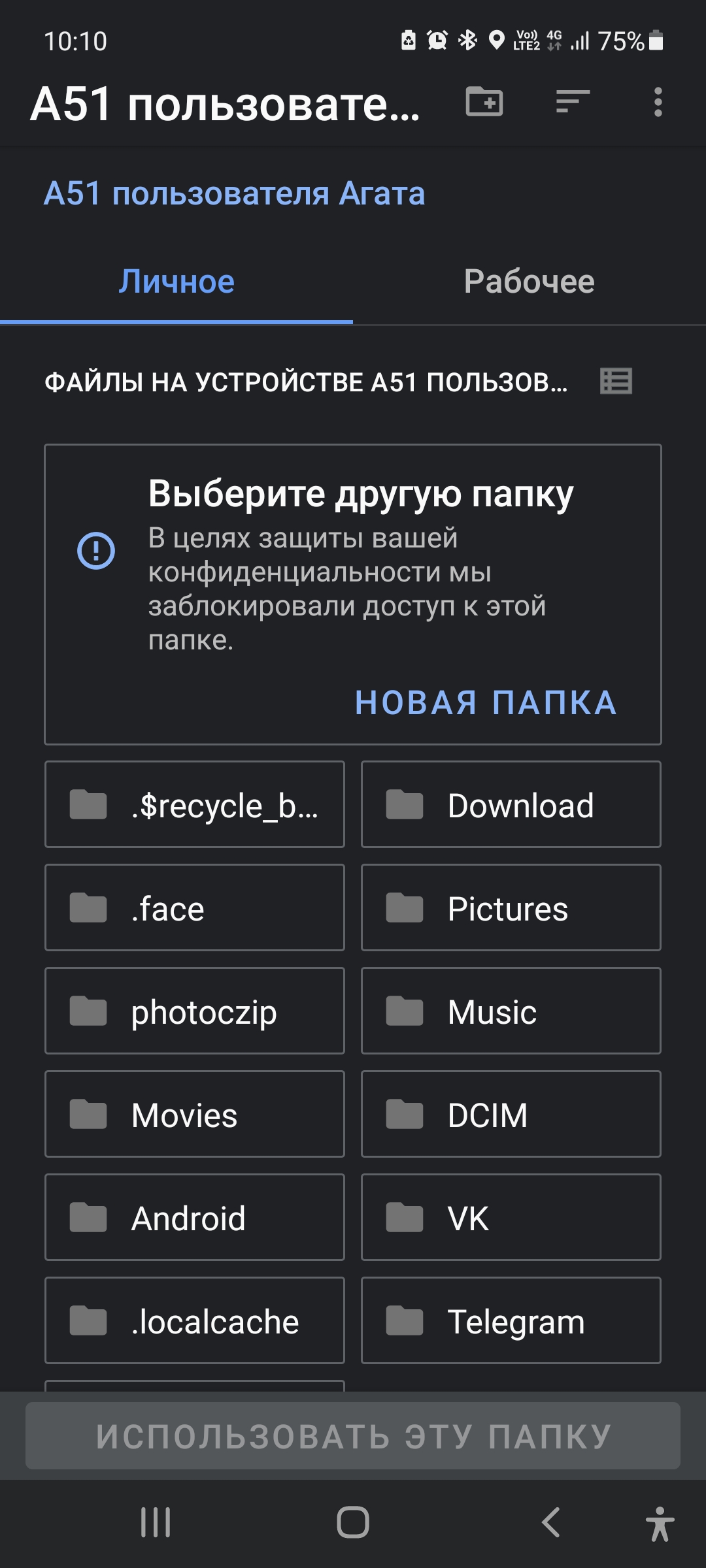Open the Download folder
This screenshot has height=1568, width=706.
pyautogui.click(x=511, y=804)
